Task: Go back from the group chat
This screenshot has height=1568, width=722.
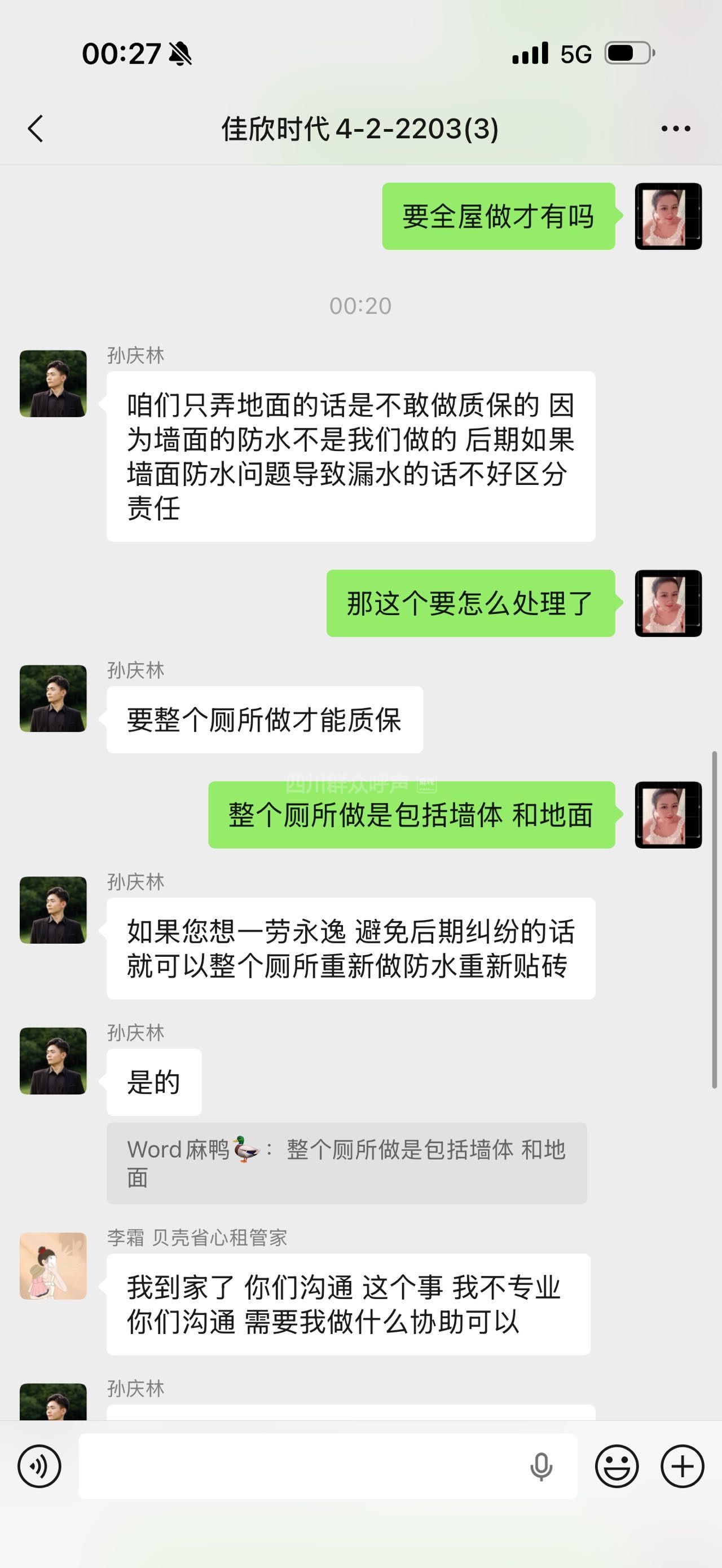Action: tap(36, 129)
